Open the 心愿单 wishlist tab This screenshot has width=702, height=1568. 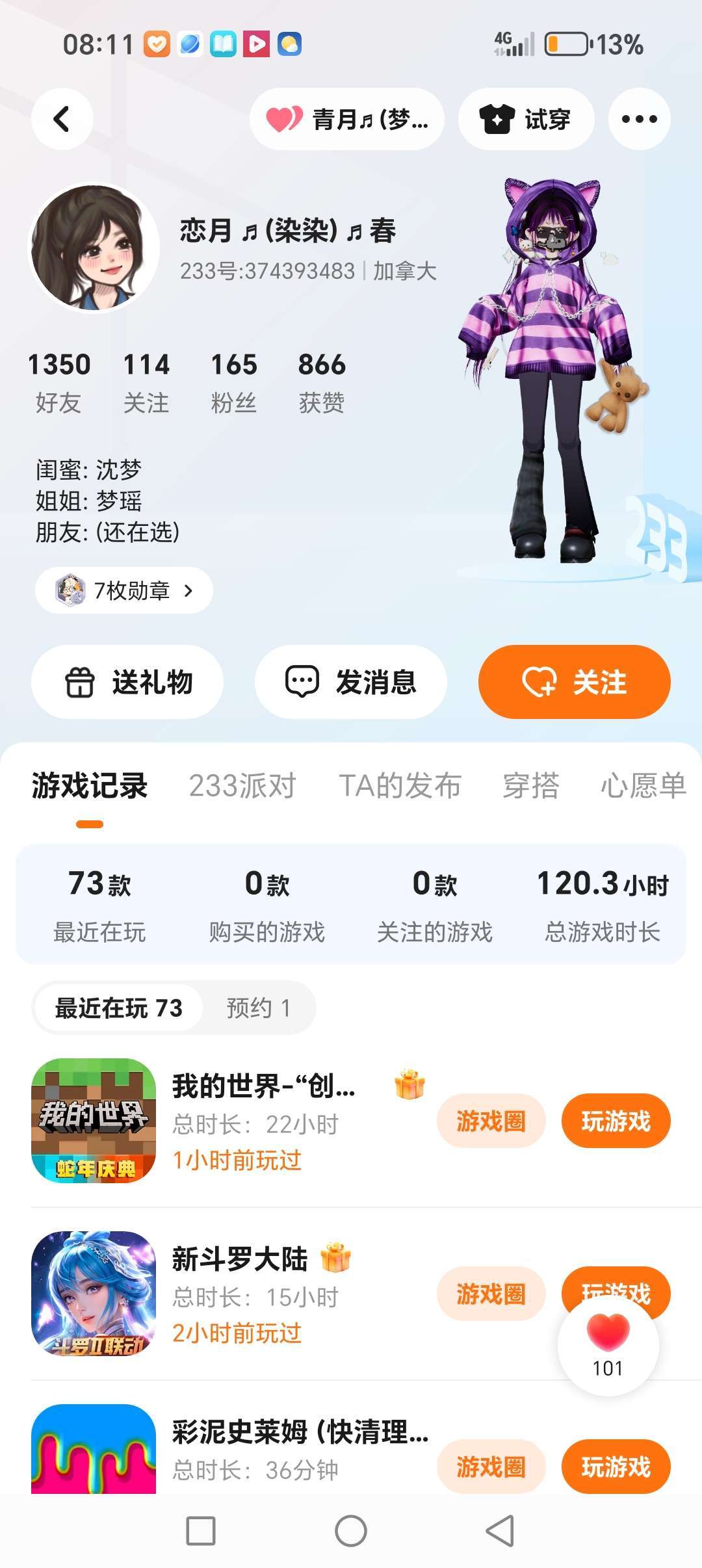(x=643, y=785)
